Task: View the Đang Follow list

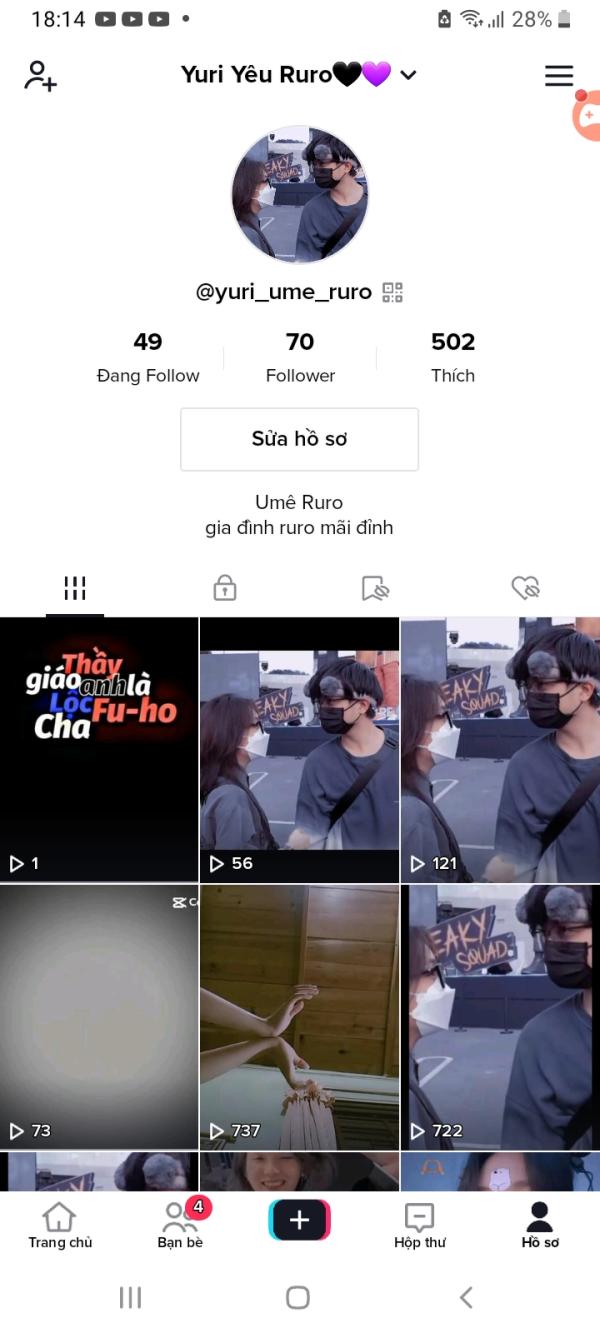Action: point(148,358)
